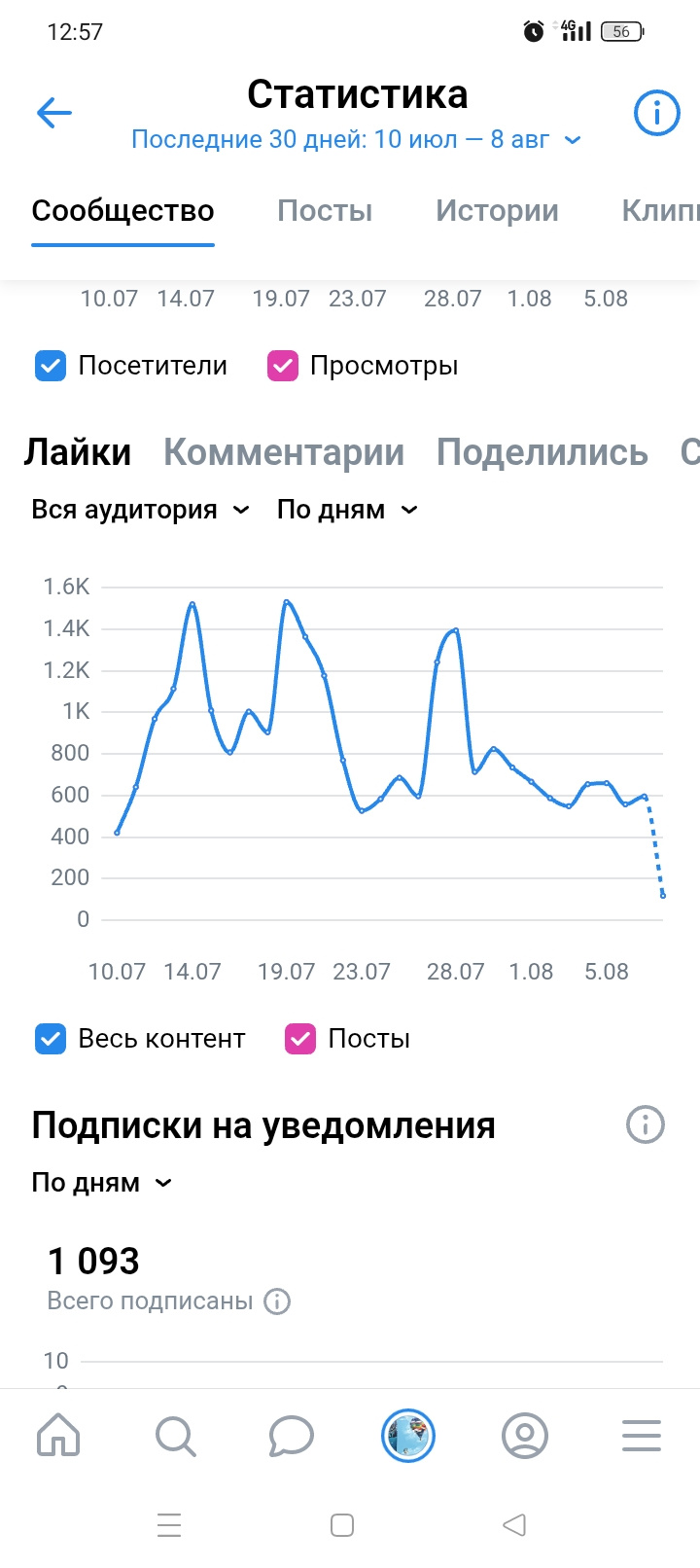Viewport: 700px width, 1568px height.
Task: Select the Комментарии chart tab
Action: tap(284, 452)
